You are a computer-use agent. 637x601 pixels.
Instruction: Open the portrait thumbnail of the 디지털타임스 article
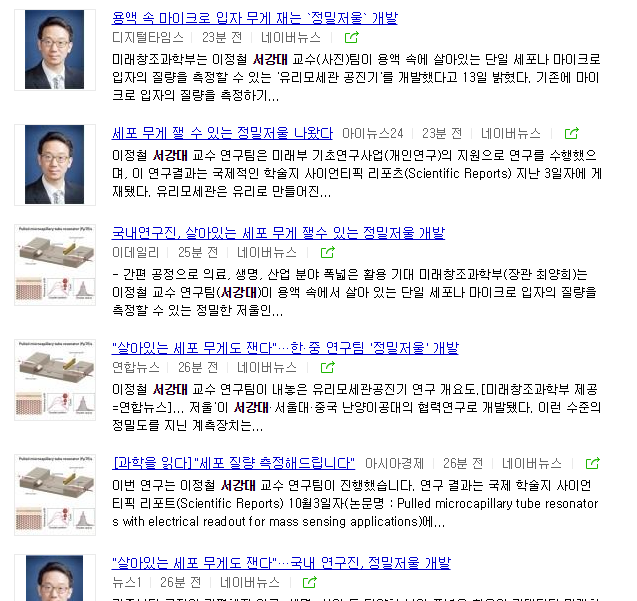[55, 50]
